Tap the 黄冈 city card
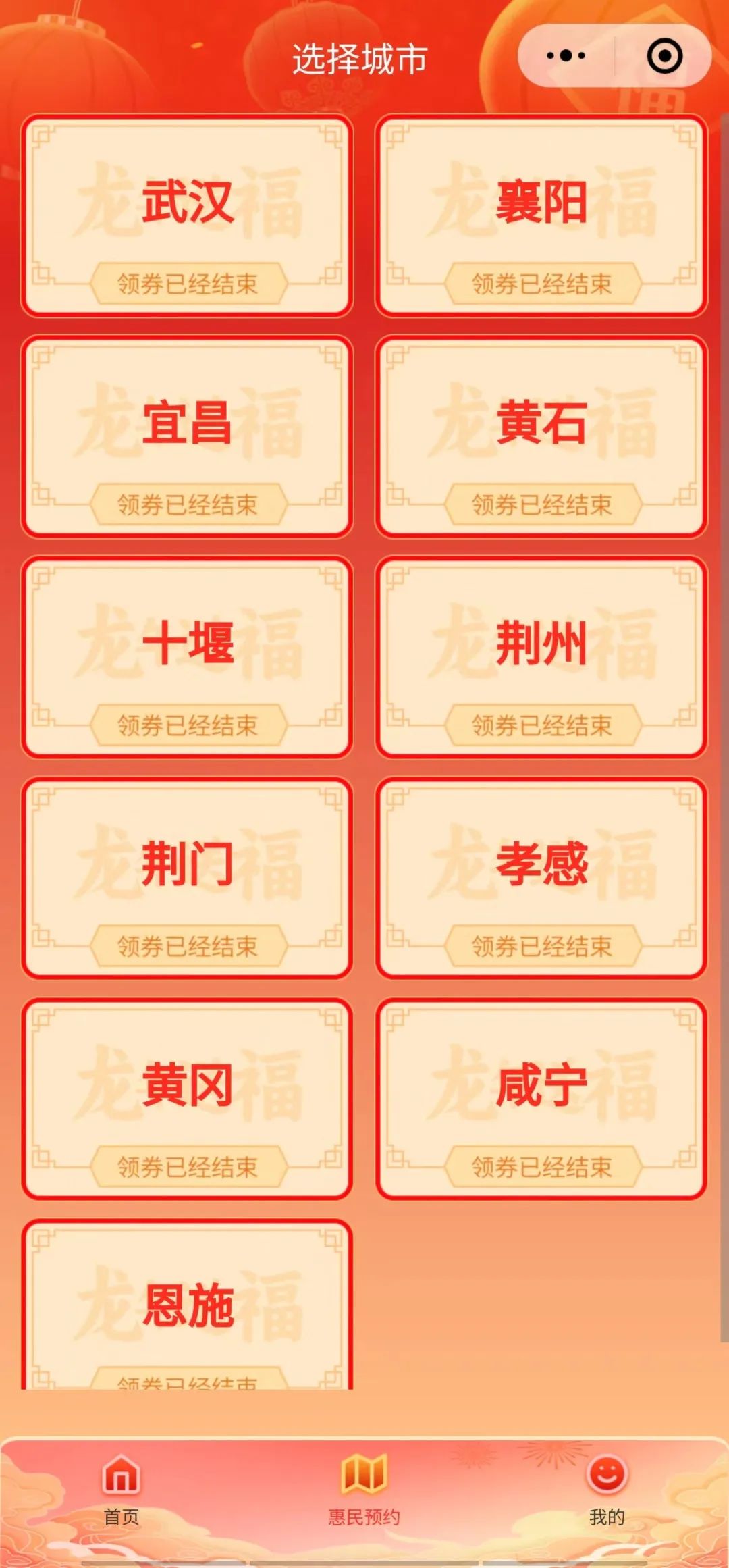This screenshot has height=1568, width=729. point(187,1099)
